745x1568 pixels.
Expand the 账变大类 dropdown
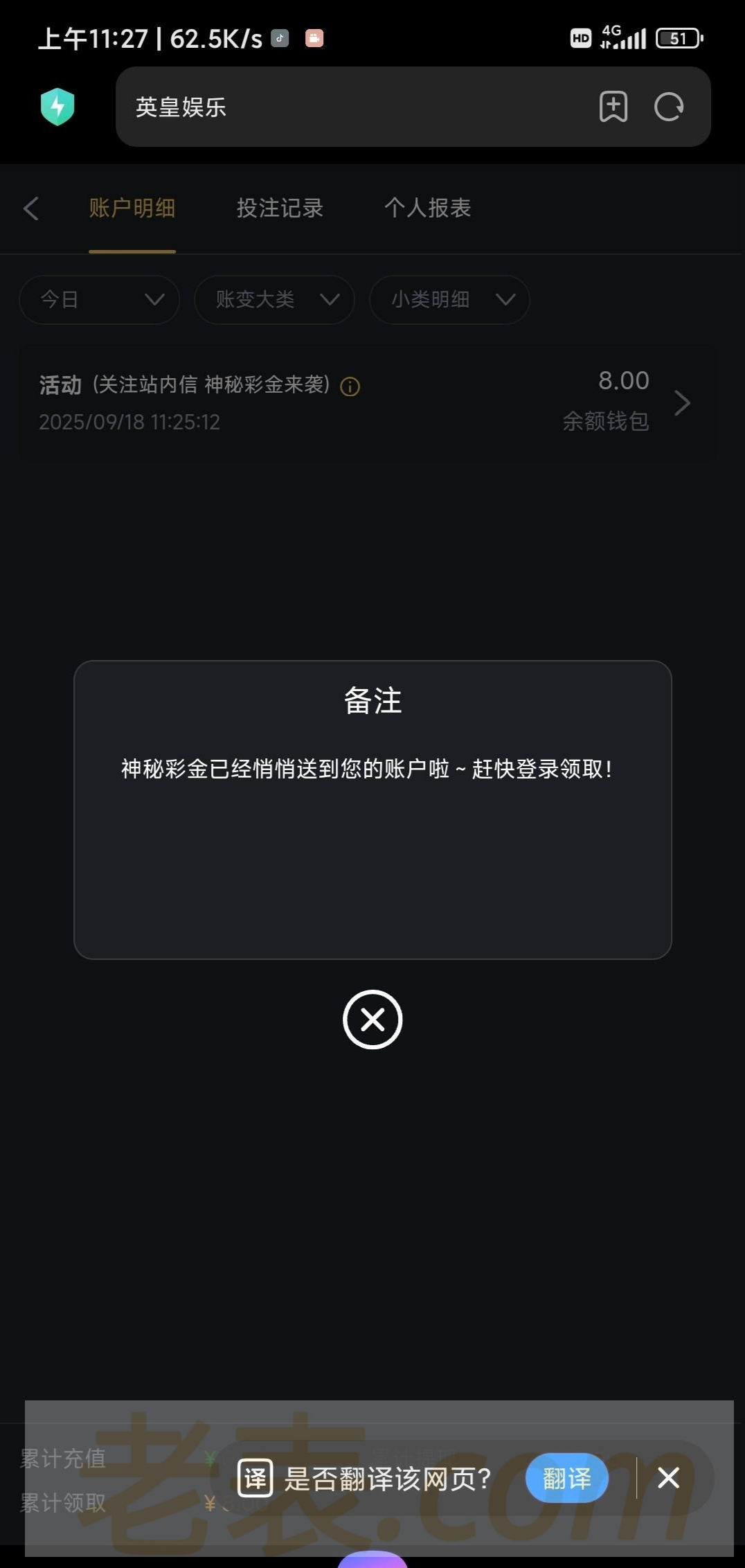pyautogui.click(x=274, y=300)
